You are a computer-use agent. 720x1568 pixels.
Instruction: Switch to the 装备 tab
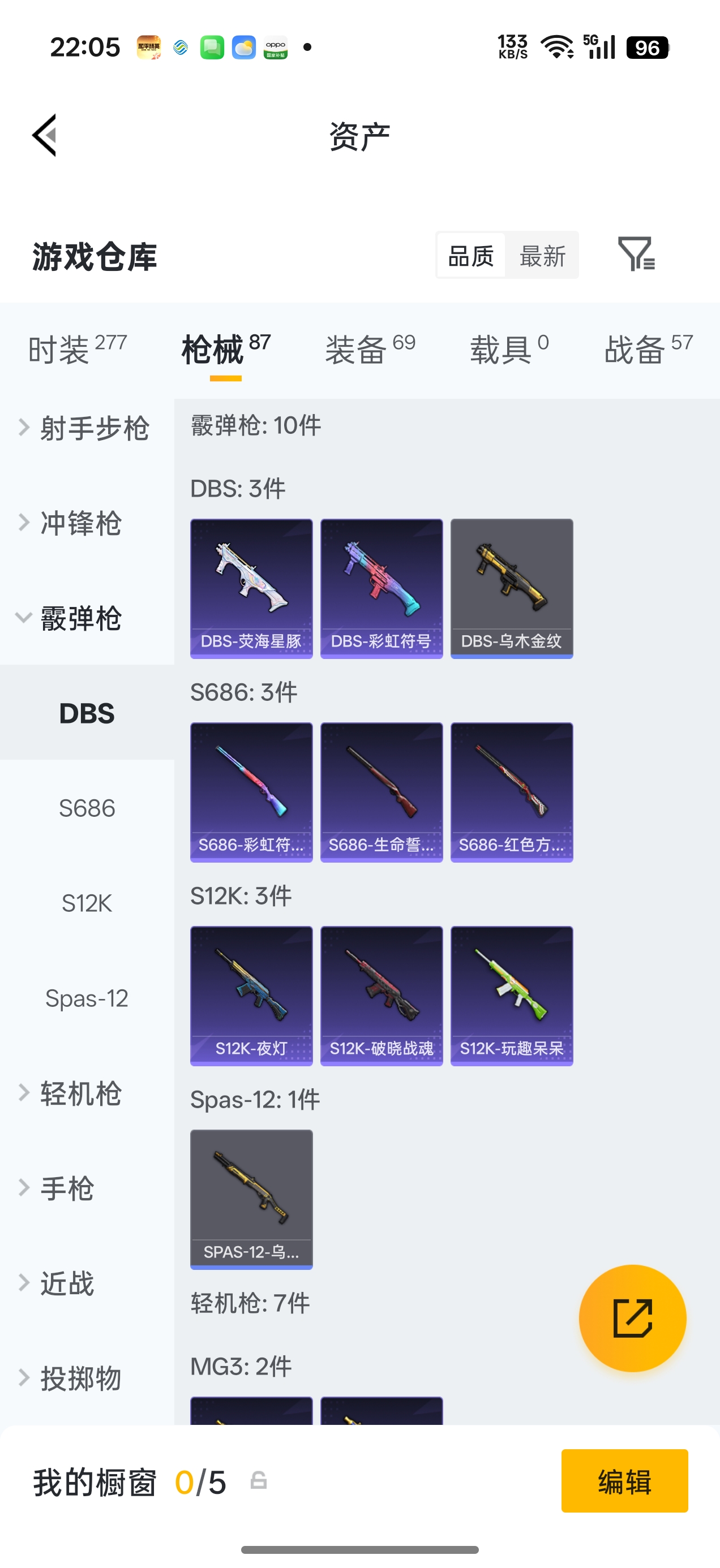coord(370,350)
